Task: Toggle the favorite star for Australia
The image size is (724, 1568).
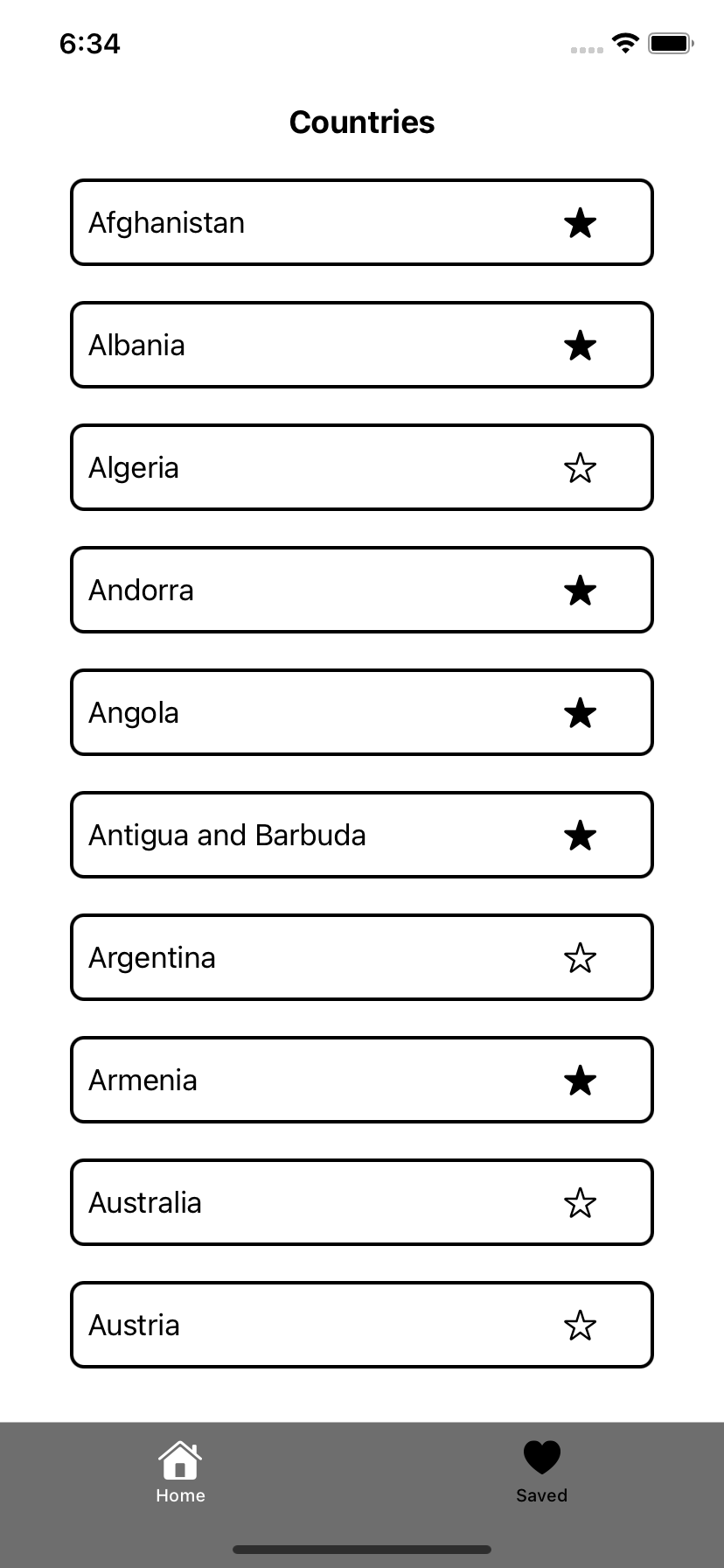Action: (x=581, y=1202)
